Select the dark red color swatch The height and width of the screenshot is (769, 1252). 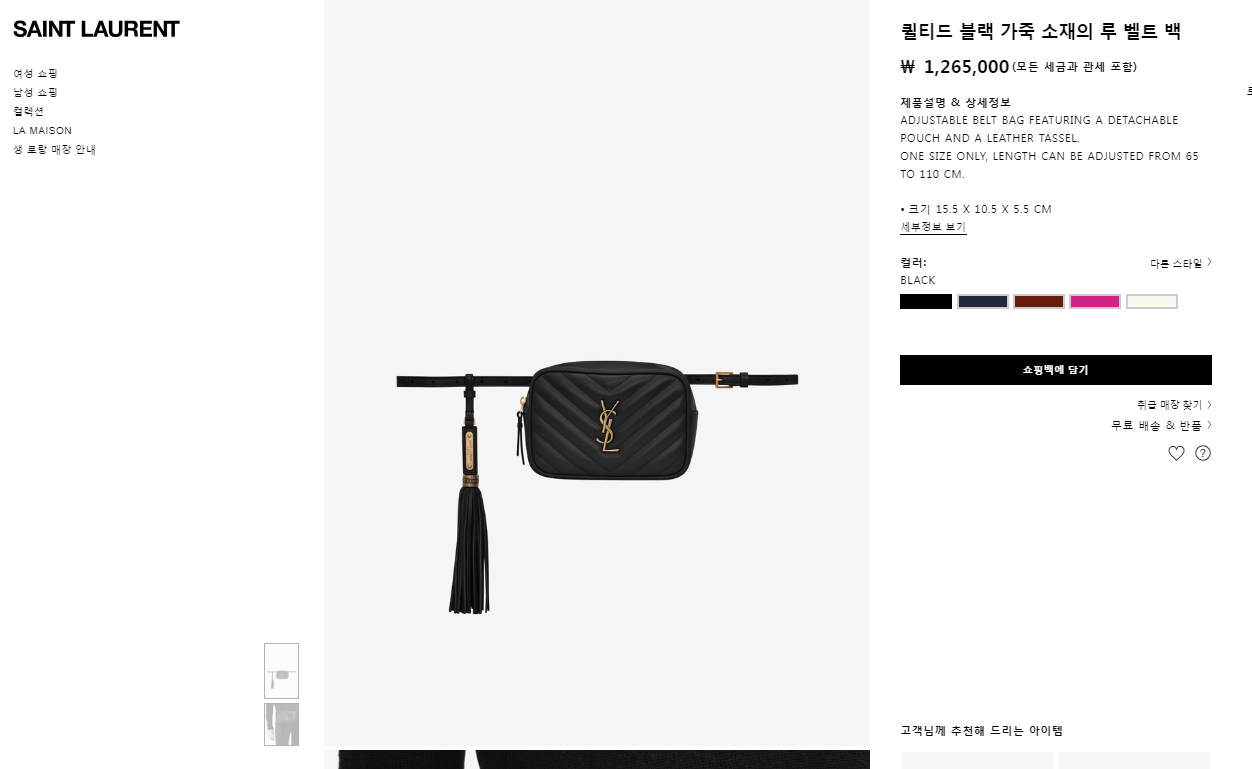[1038, 301]
